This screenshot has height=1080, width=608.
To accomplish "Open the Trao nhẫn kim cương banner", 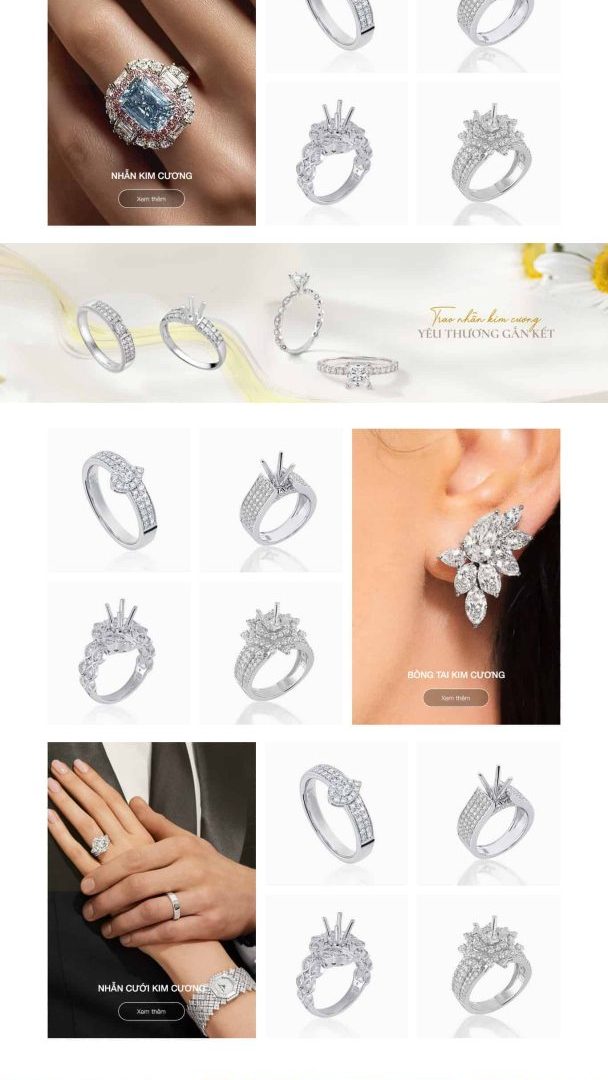I will point(304,323).
